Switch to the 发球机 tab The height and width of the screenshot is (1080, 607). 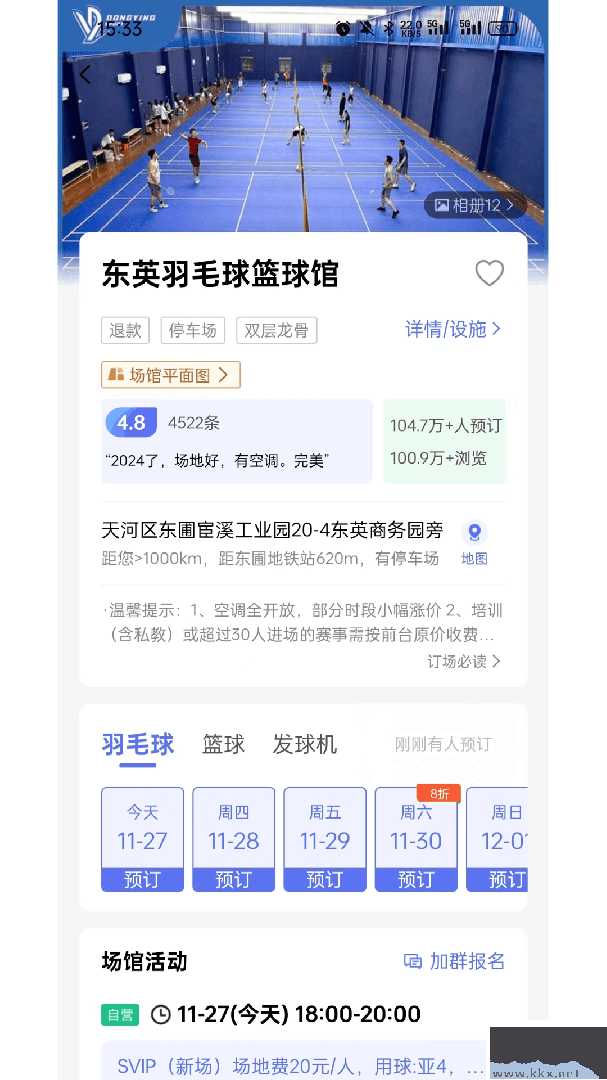tap(305, 745)
